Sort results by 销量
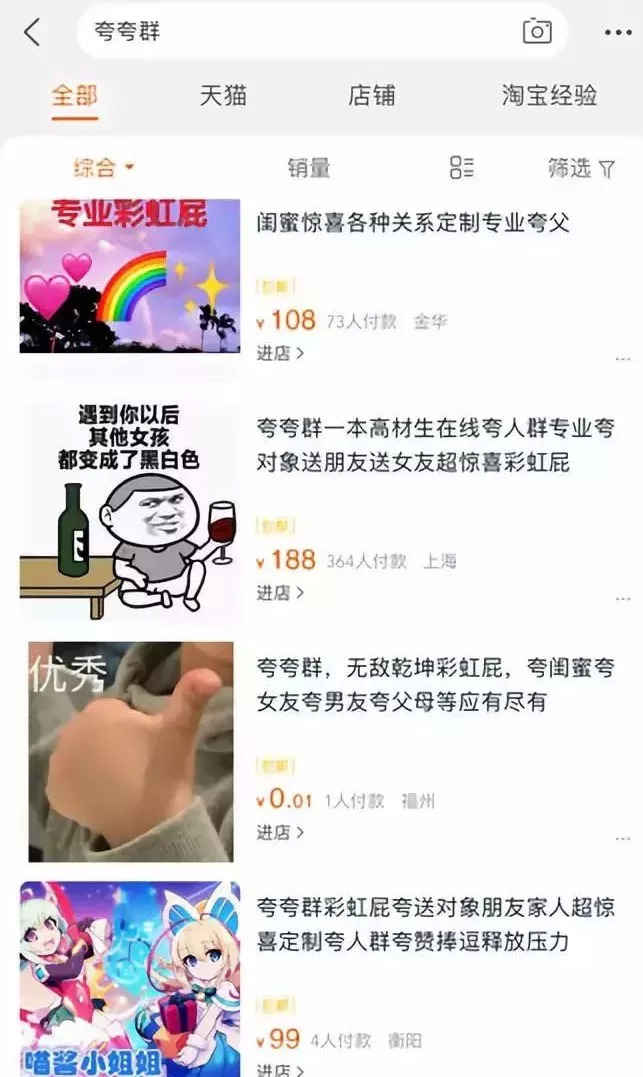643x1077 pixels. click(309, 169)
